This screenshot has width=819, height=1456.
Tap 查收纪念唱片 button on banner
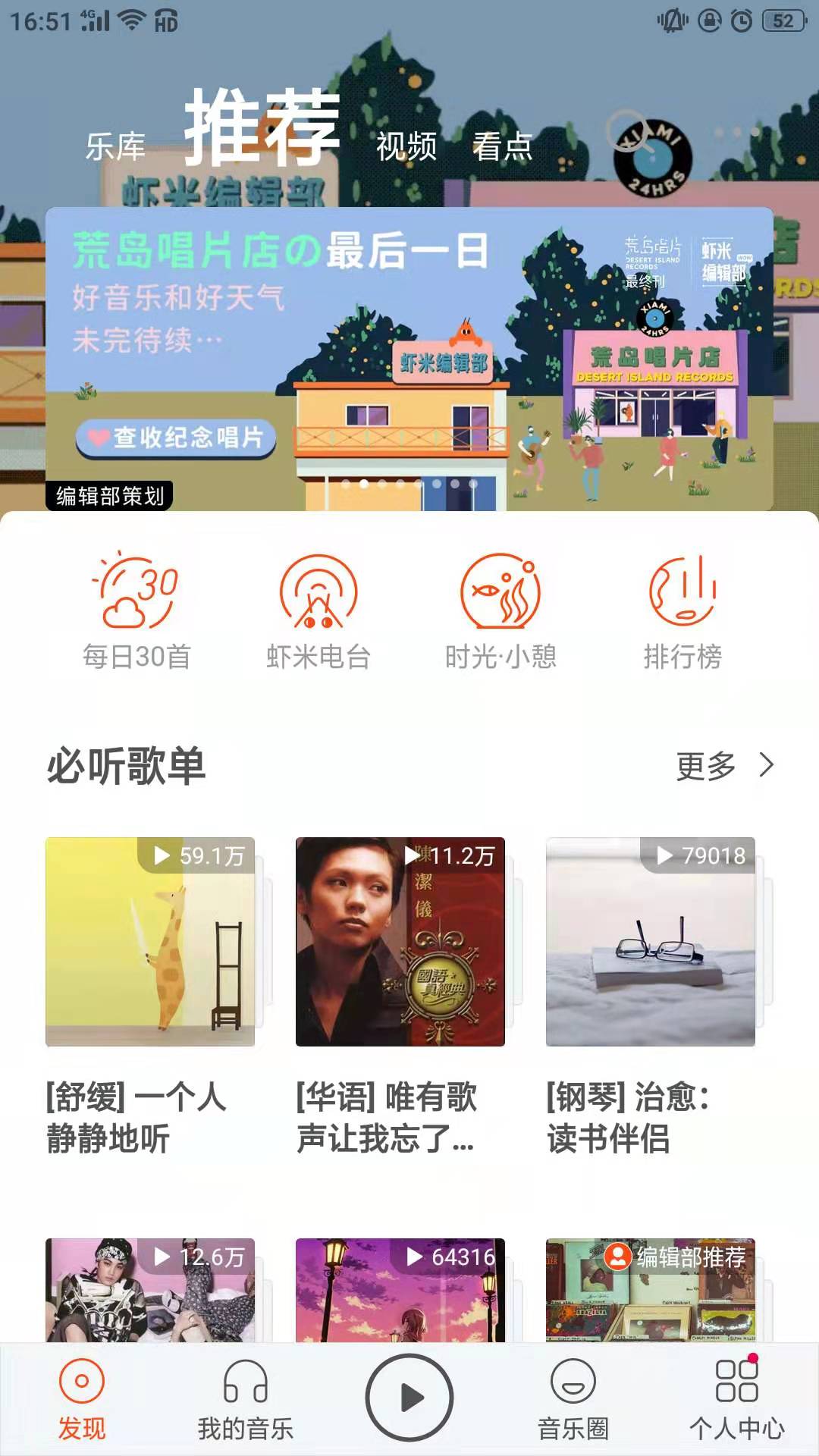(x=176, y=438)
